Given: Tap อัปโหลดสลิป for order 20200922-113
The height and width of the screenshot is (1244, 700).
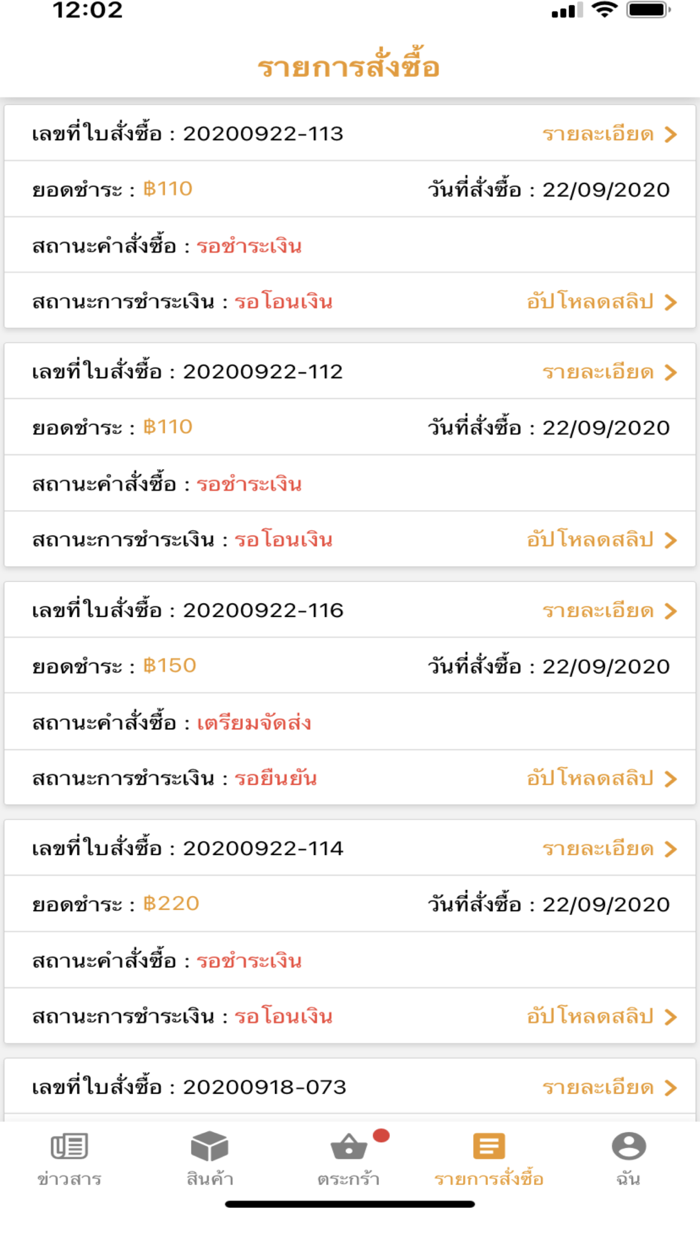Looking at the screenshot, I should (x=601, y=302).
